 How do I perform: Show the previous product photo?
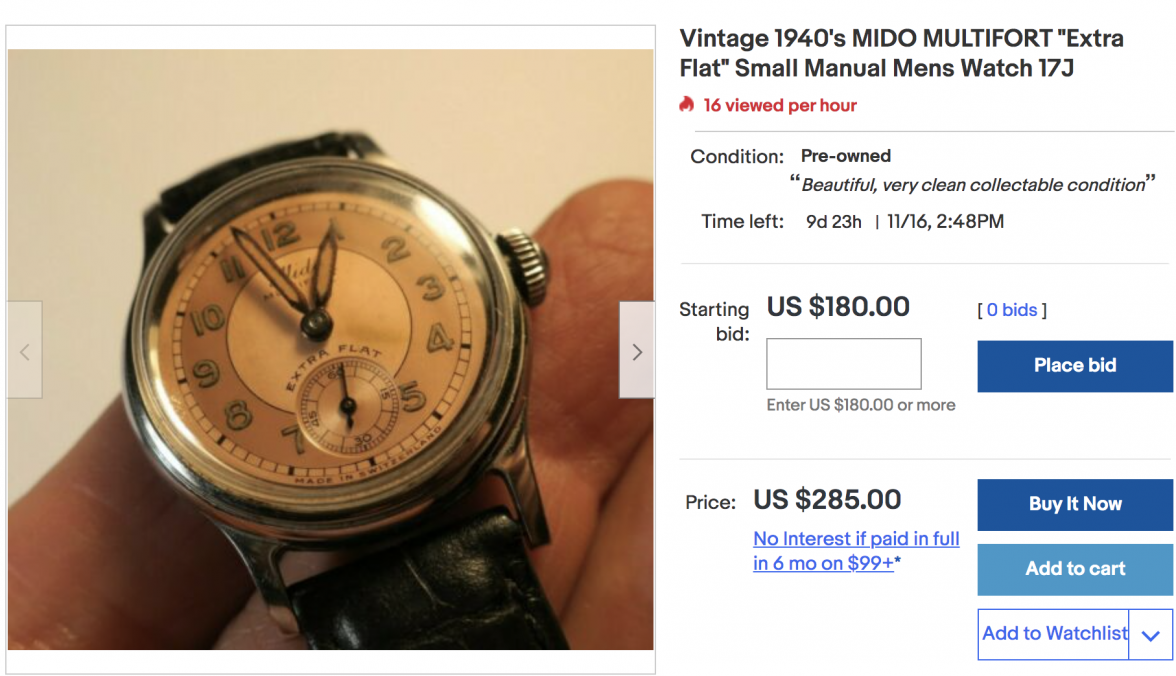coord(25,350)
